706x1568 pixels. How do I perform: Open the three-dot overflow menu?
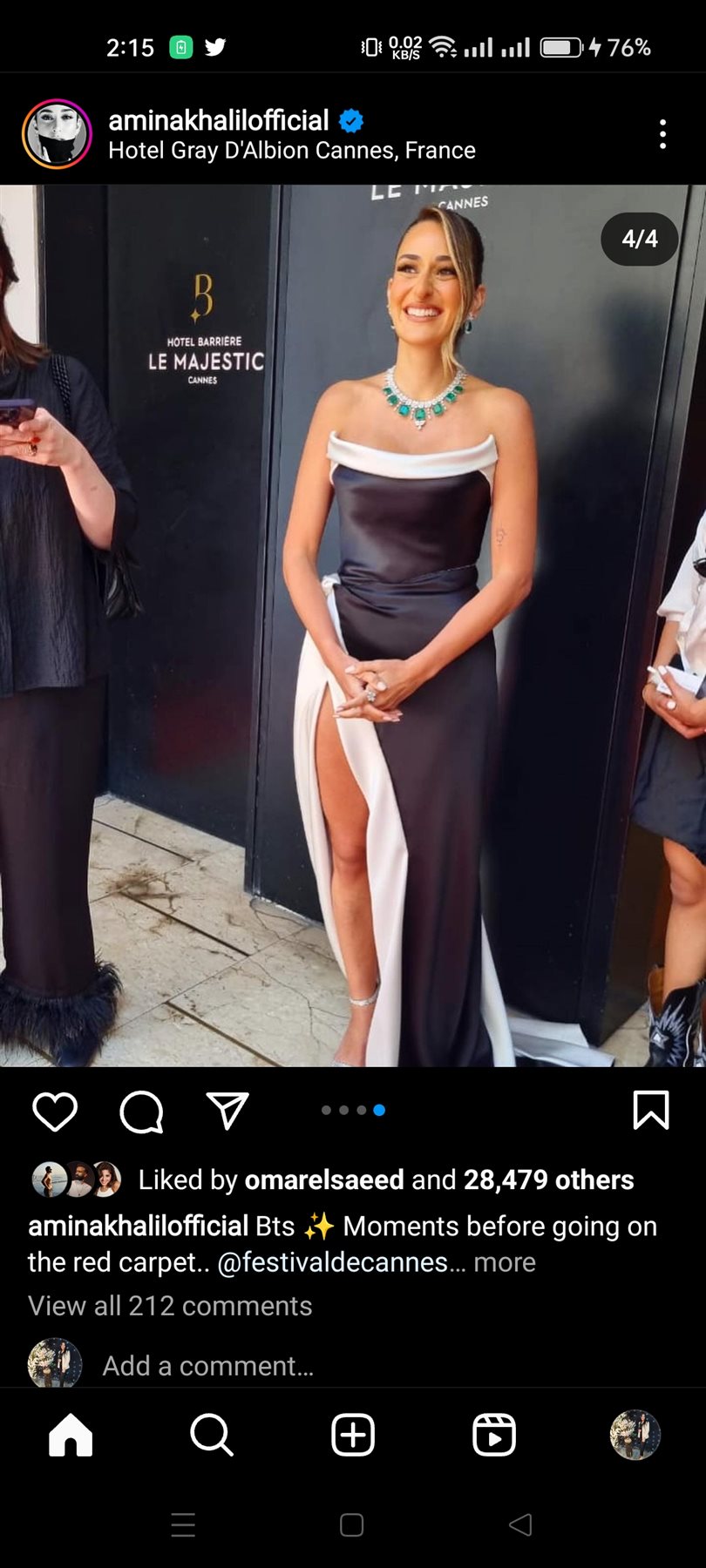point(663,134)
